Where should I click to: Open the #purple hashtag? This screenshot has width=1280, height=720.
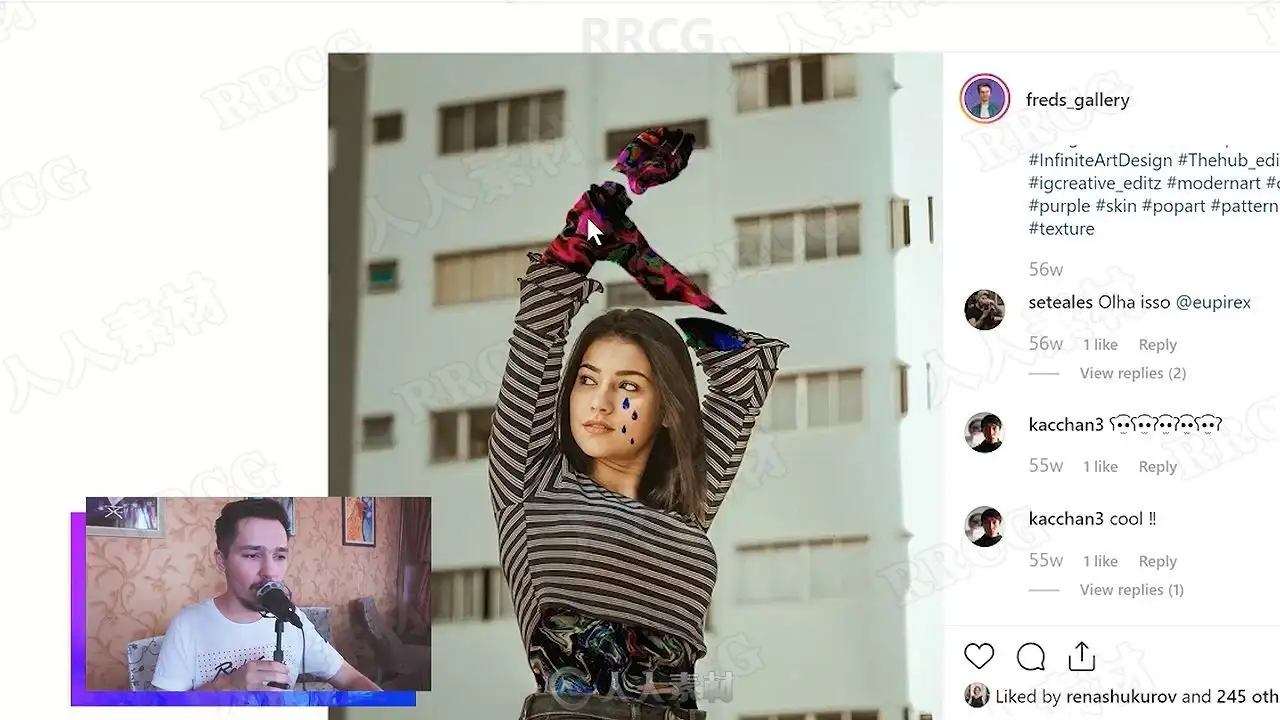click(x=1059, y=206)
